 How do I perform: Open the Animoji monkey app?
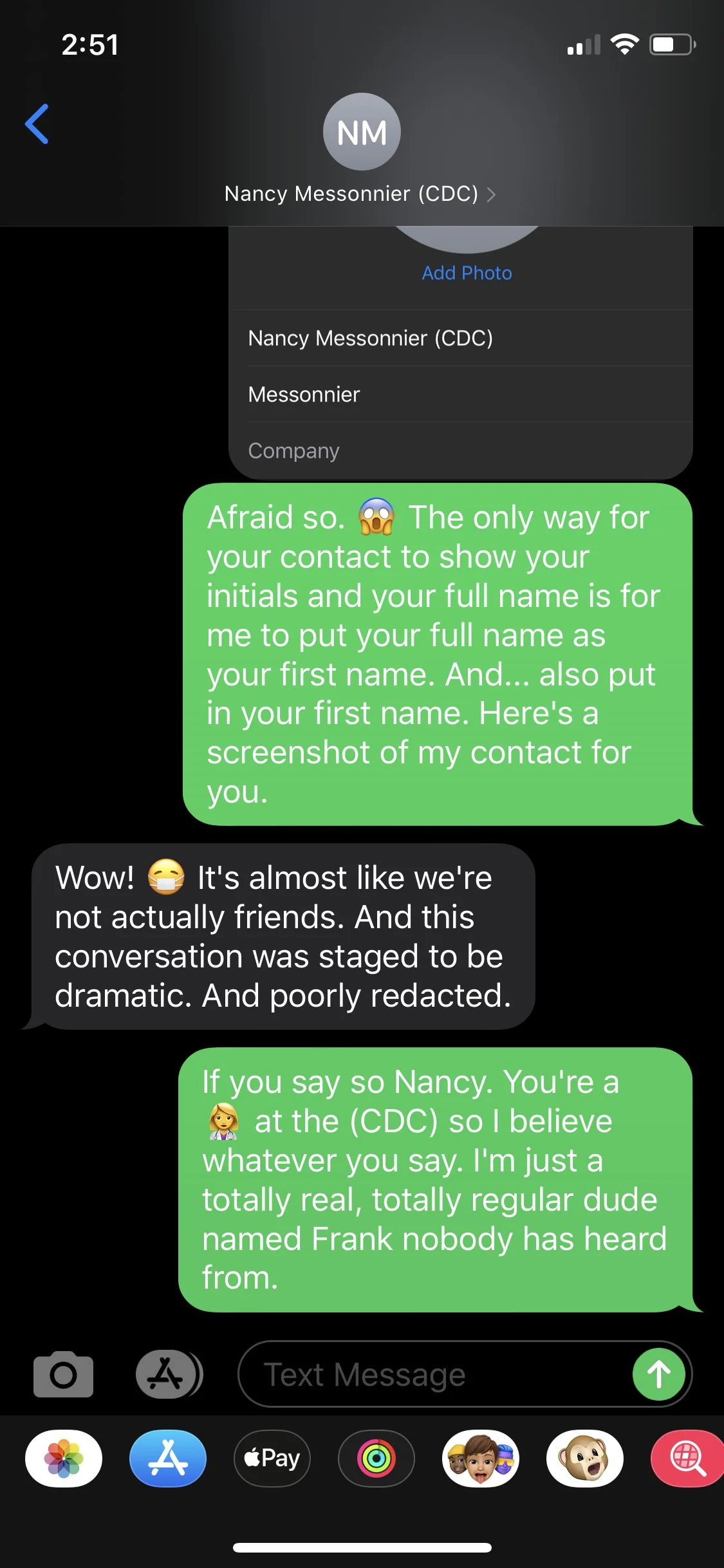tap(584, 1458)
